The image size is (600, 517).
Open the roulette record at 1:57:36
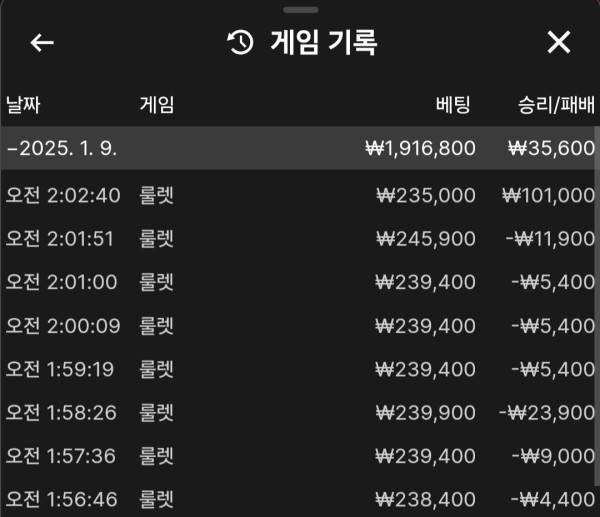(300, 456)
